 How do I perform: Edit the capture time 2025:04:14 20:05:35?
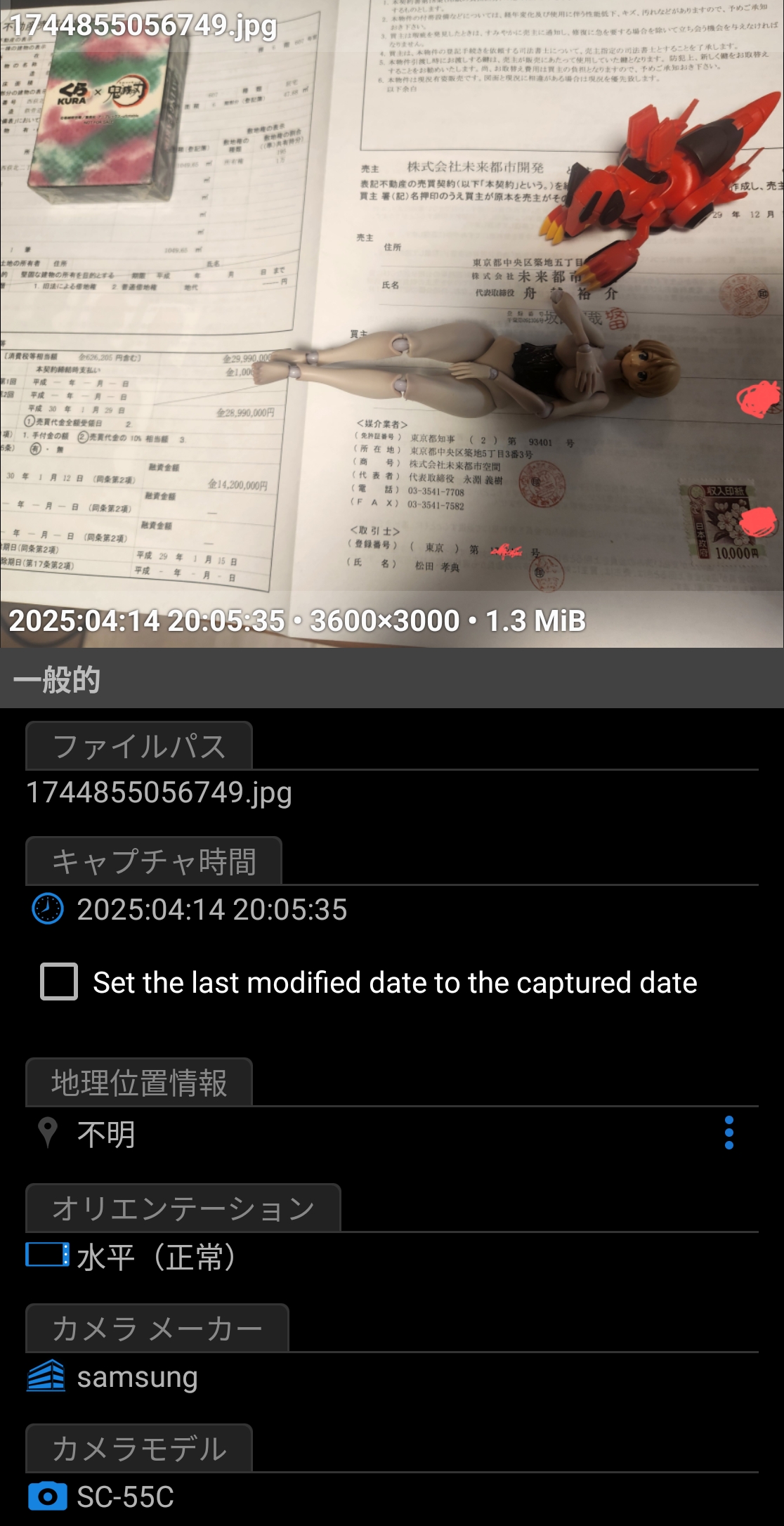pos(211,909)
